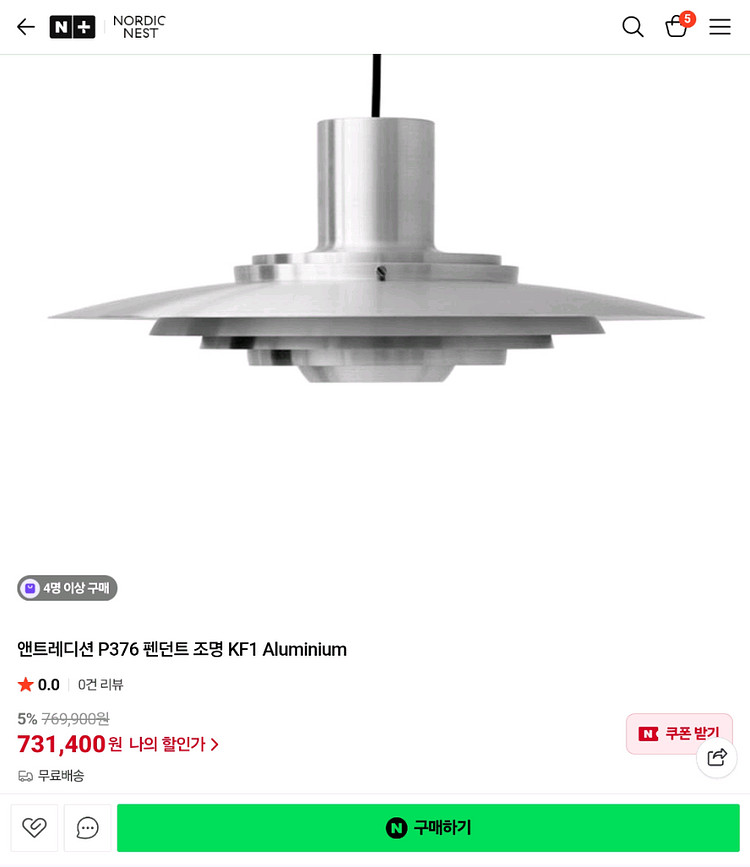Open the shopping cart with 5 items
This screenshot has height=867, width=750.
677,27
